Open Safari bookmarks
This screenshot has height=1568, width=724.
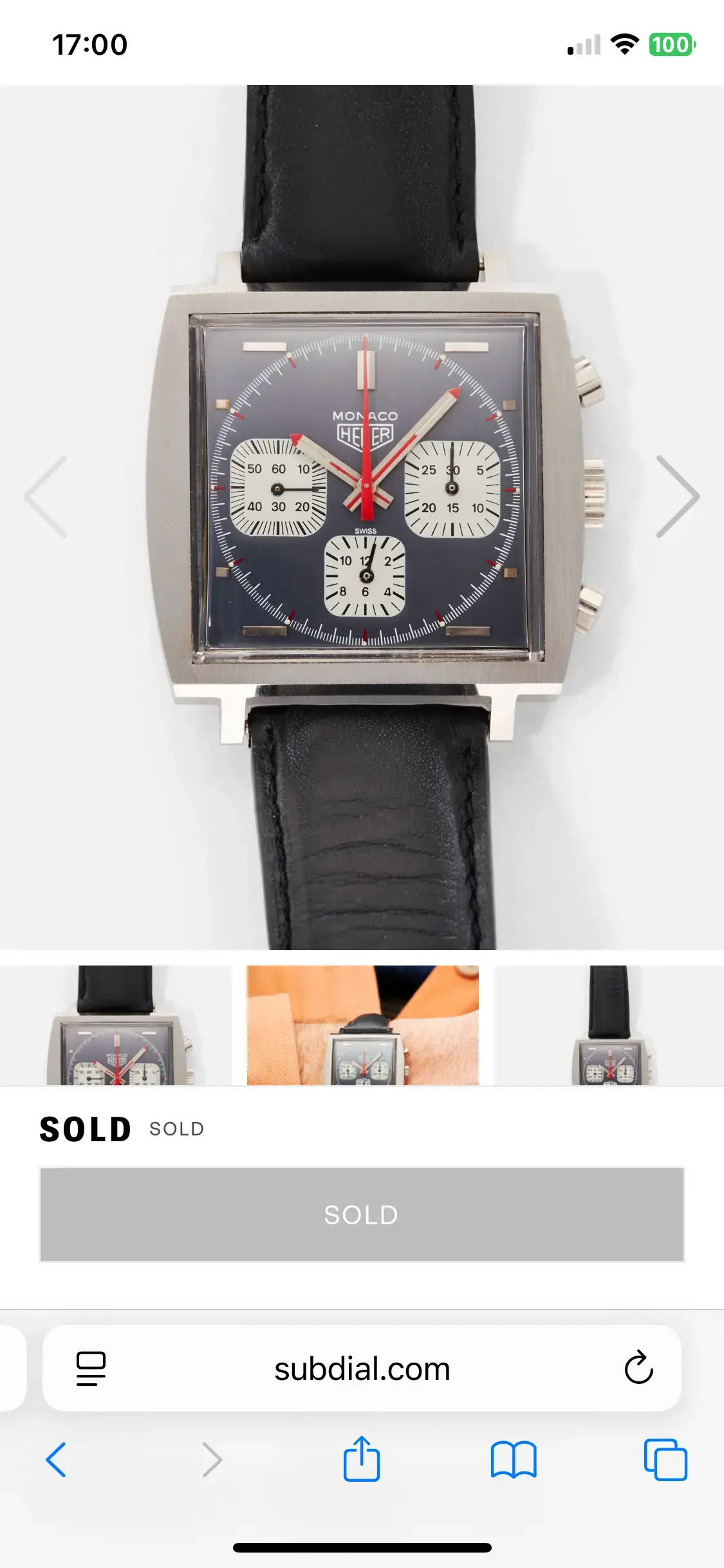[513, 1459]
